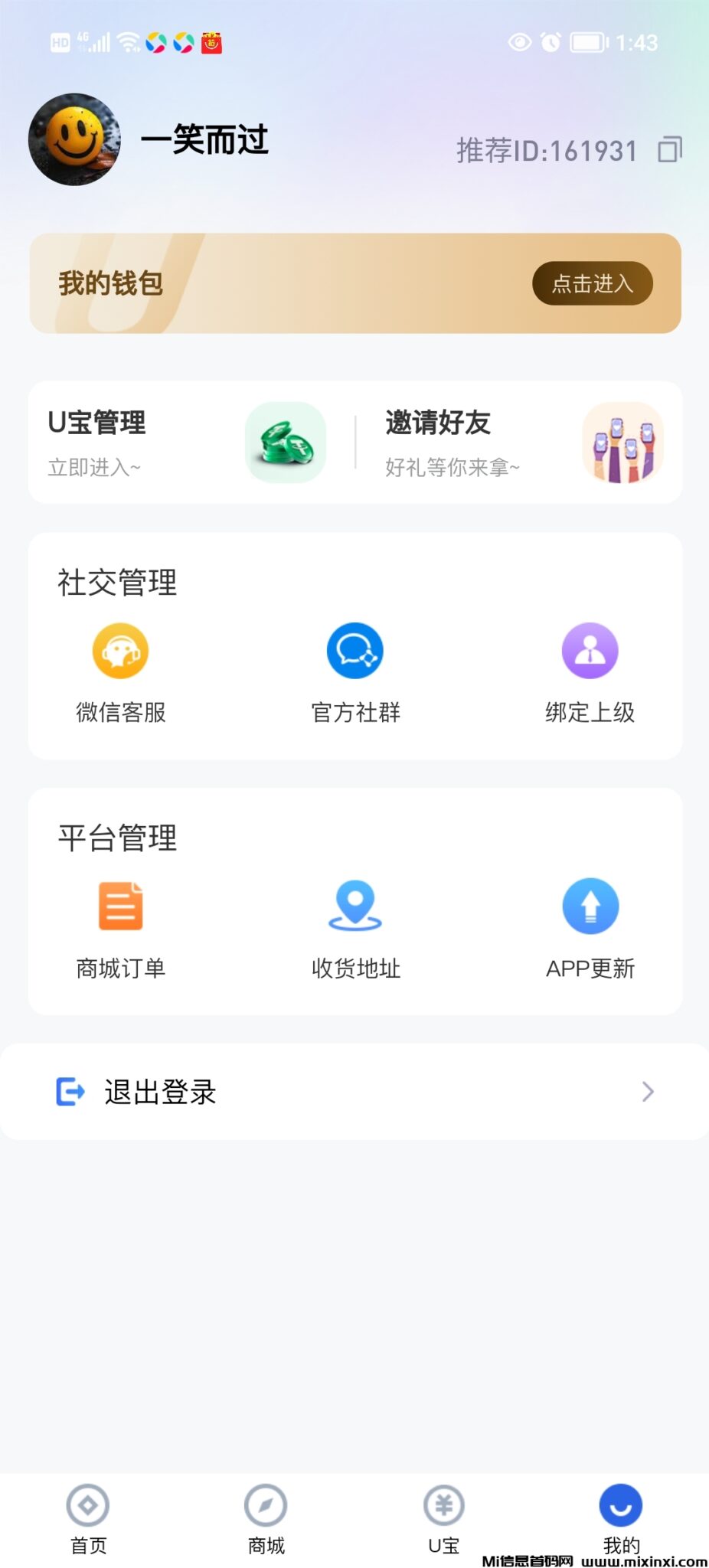
Task: Select the profile avatar photo
Action: [x=74, y=139]
